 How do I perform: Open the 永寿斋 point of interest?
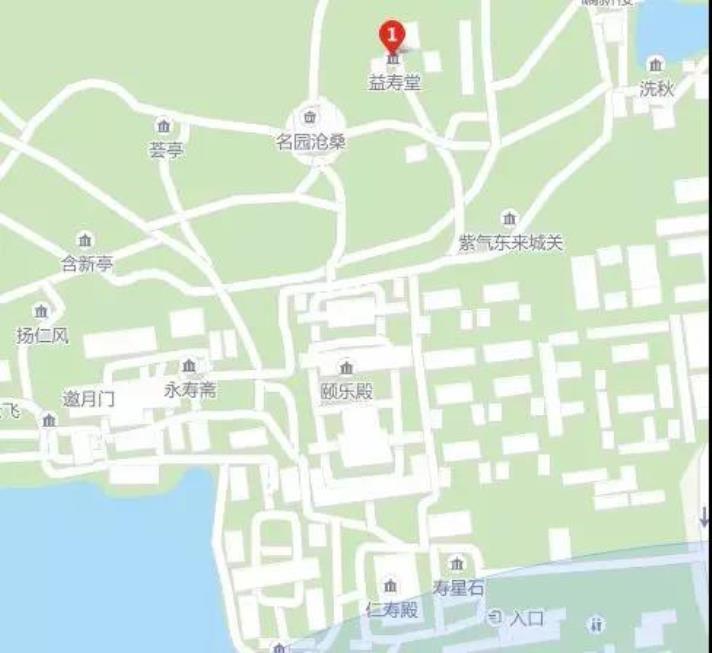pos(190,367)
